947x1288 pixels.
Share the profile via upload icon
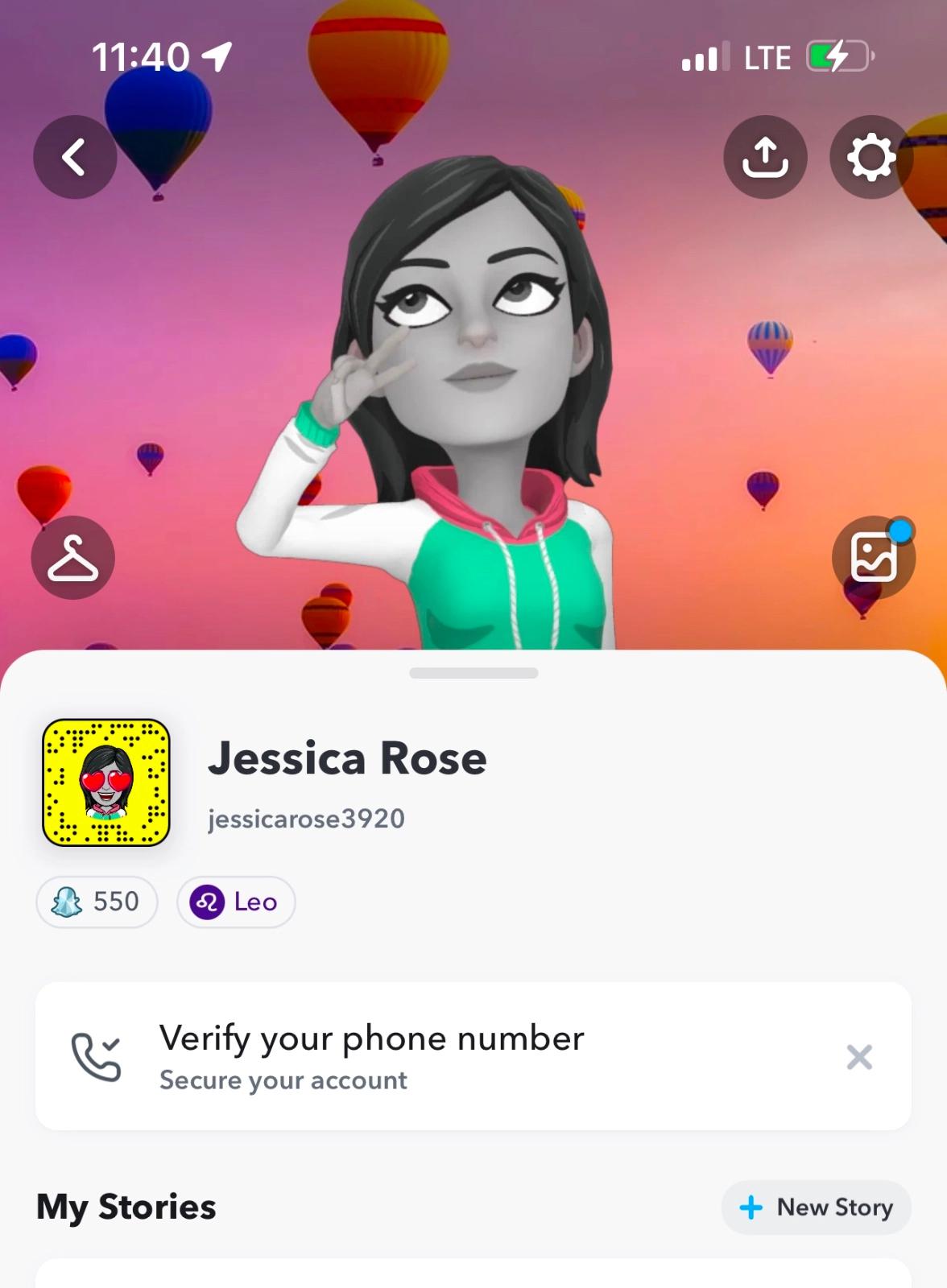764,157
